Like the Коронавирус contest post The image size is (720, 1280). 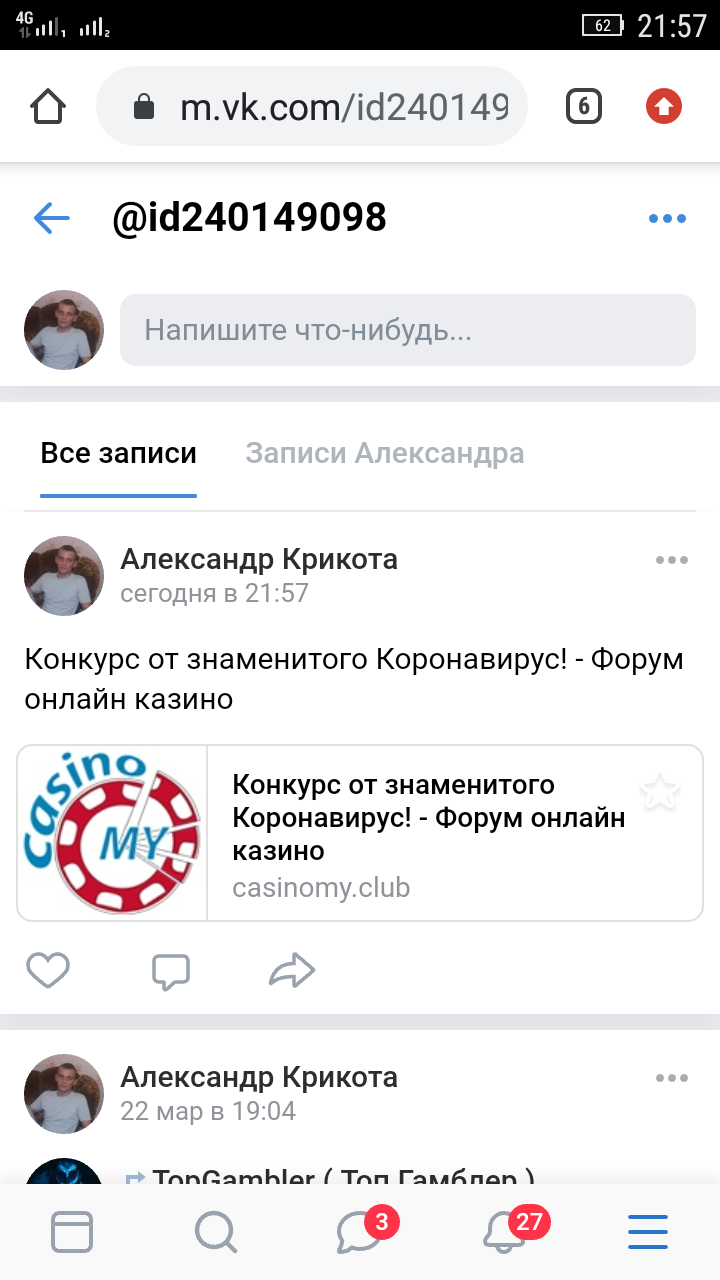click(48, 970)
